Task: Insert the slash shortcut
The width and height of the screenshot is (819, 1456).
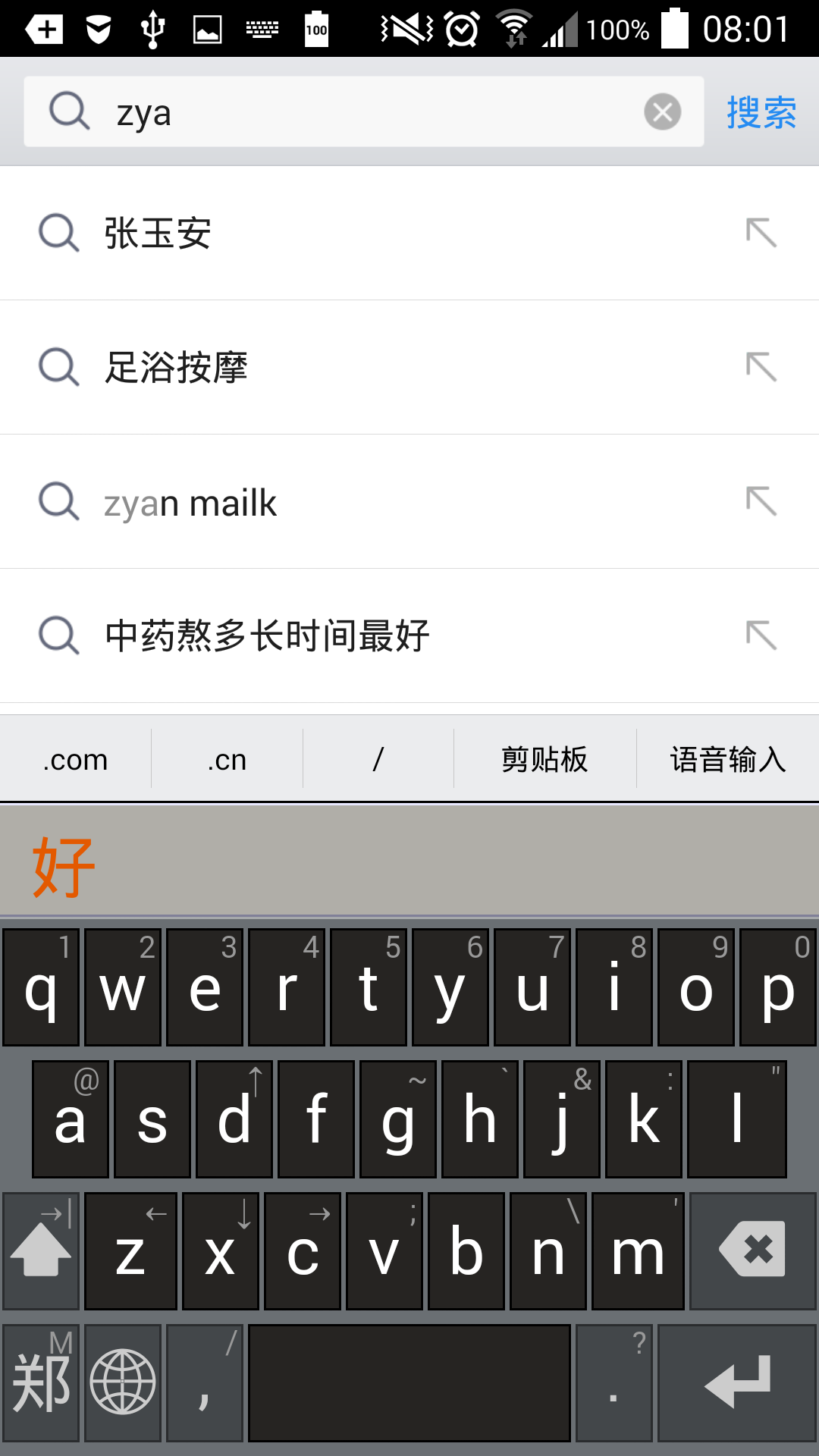Action: coord(378,759)
